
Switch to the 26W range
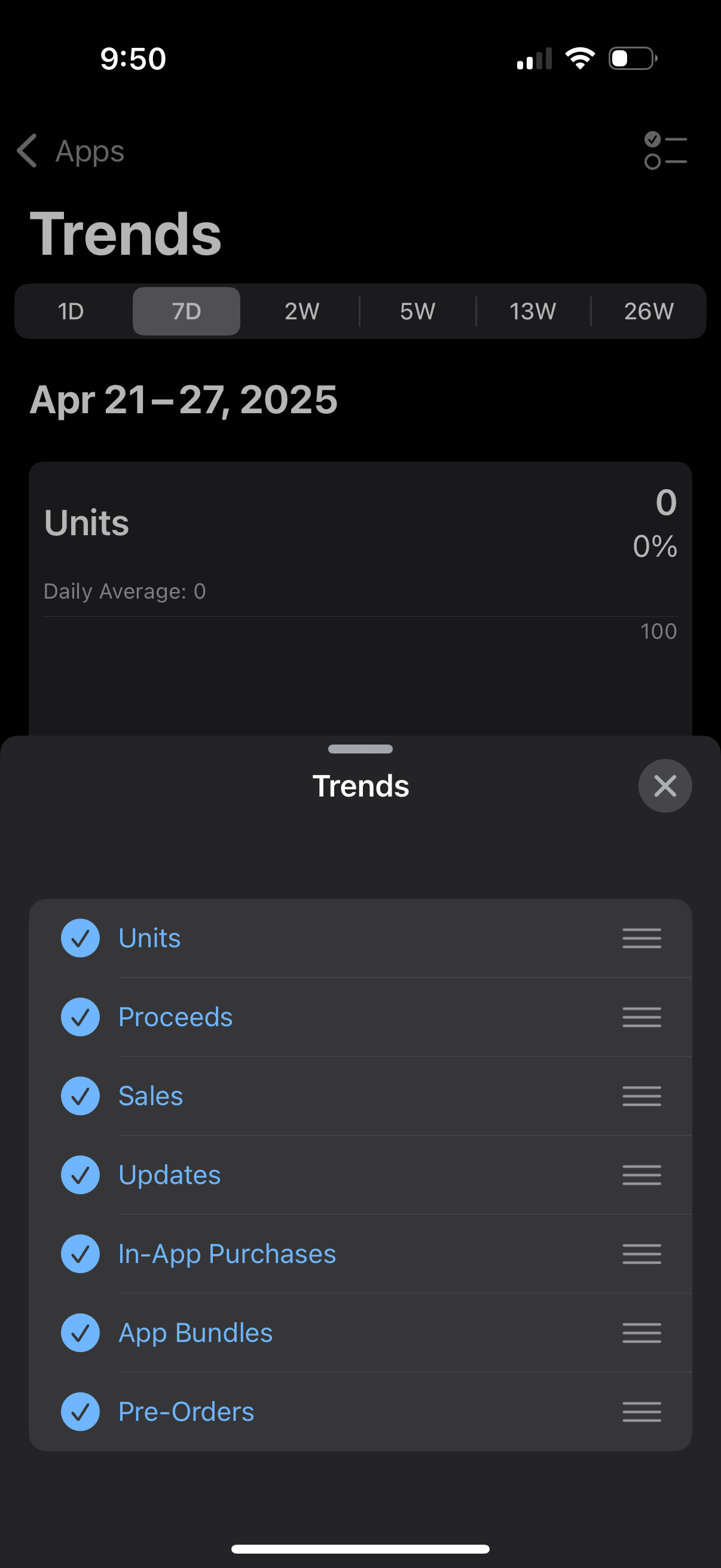pos(648,311)
